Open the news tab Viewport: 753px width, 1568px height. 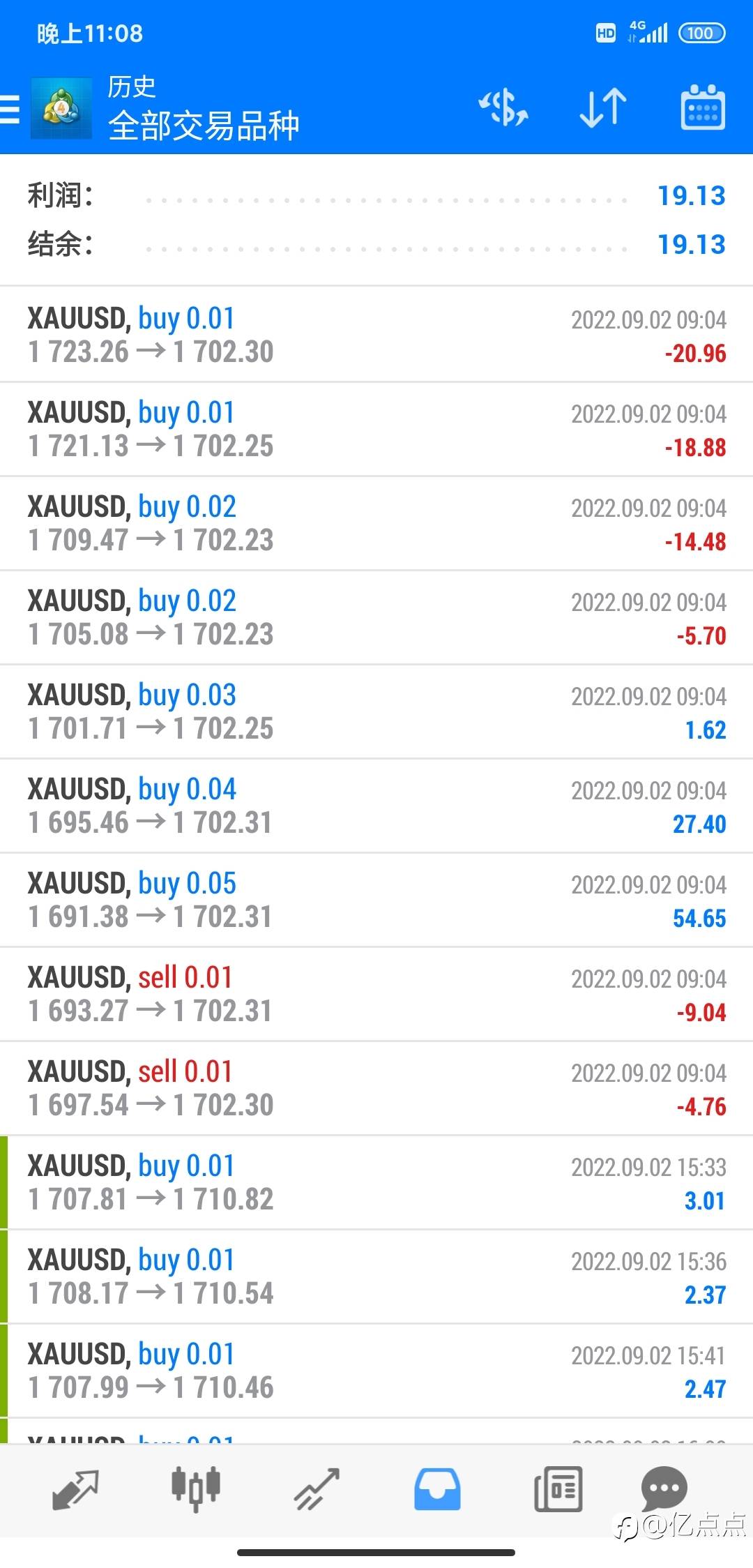coord(558,1489)
